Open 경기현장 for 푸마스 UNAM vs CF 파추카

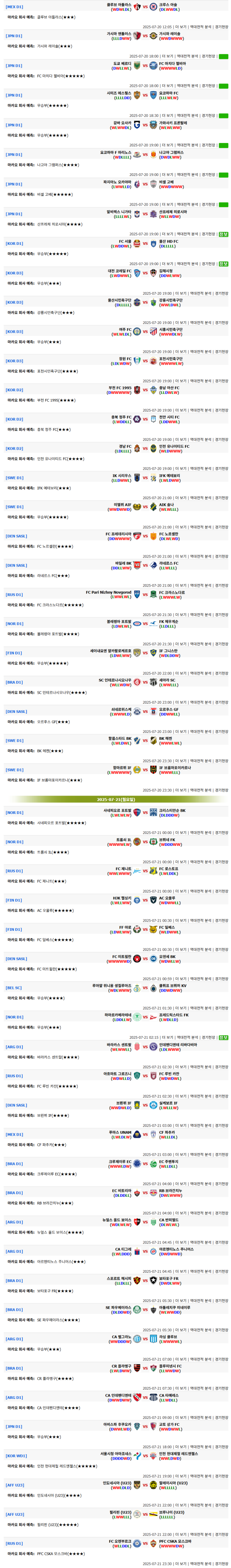(x=221, y=1155)
